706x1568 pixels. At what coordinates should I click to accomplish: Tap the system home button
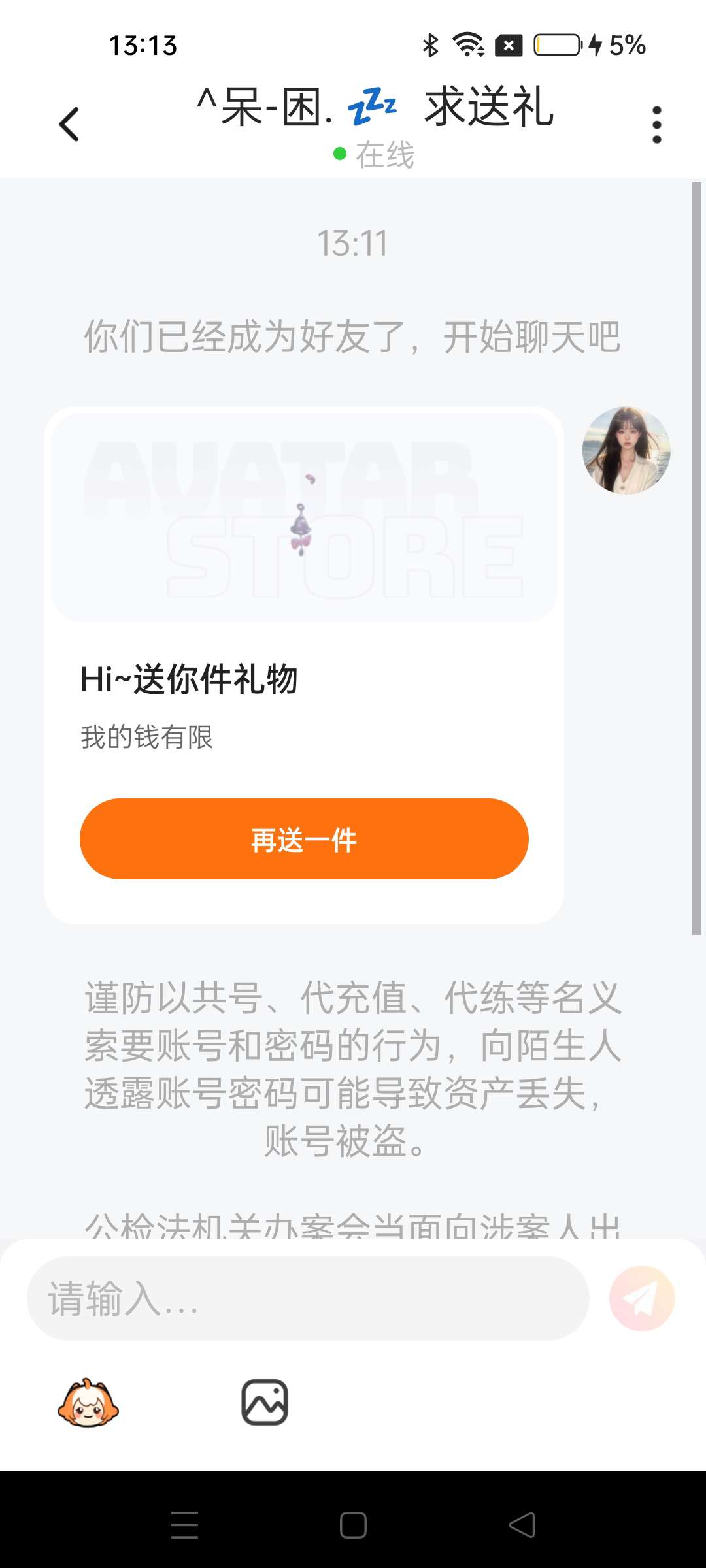353,1526
